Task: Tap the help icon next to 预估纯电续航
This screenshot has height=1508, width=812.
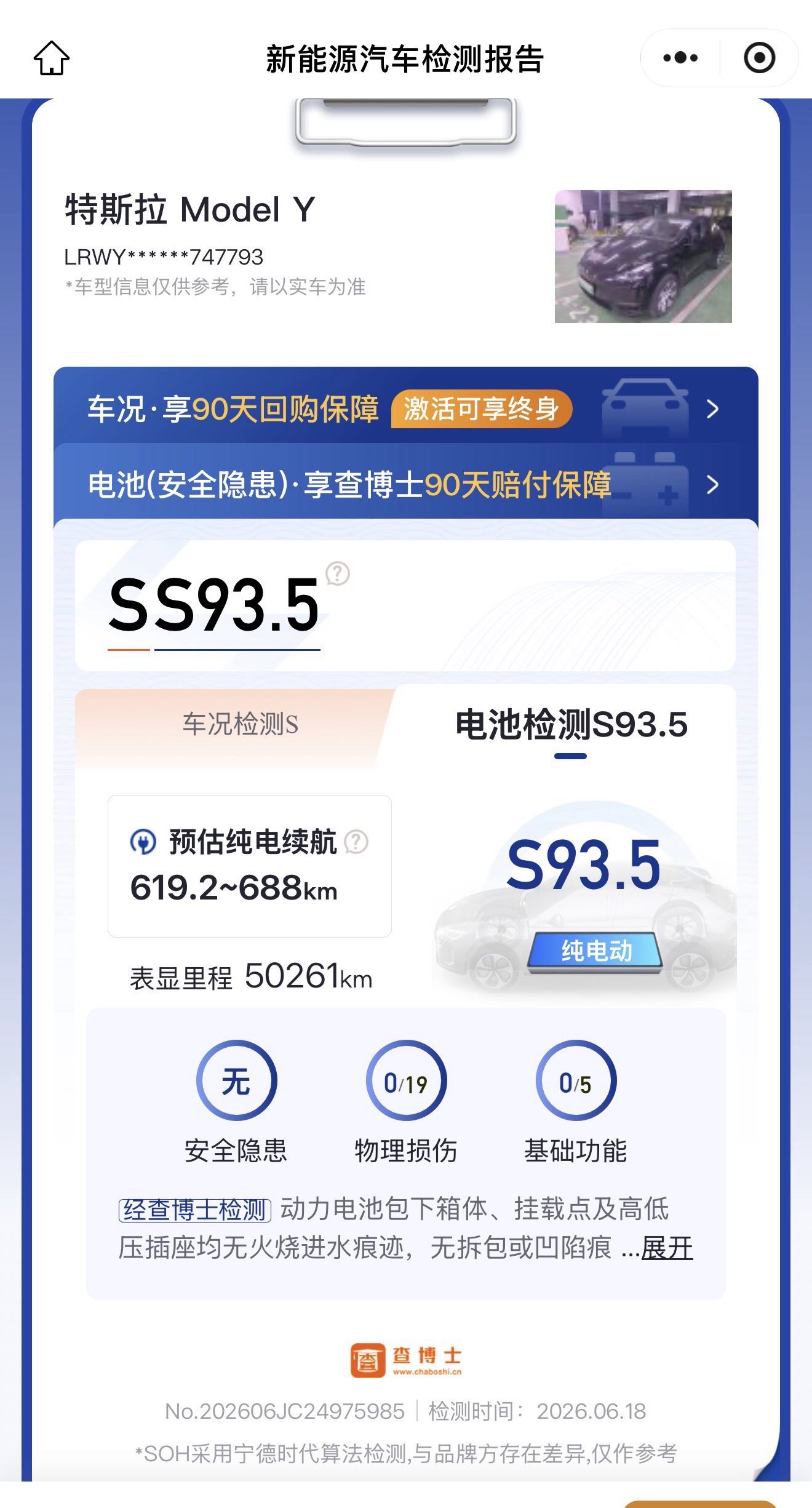Action: pos(356,842)
